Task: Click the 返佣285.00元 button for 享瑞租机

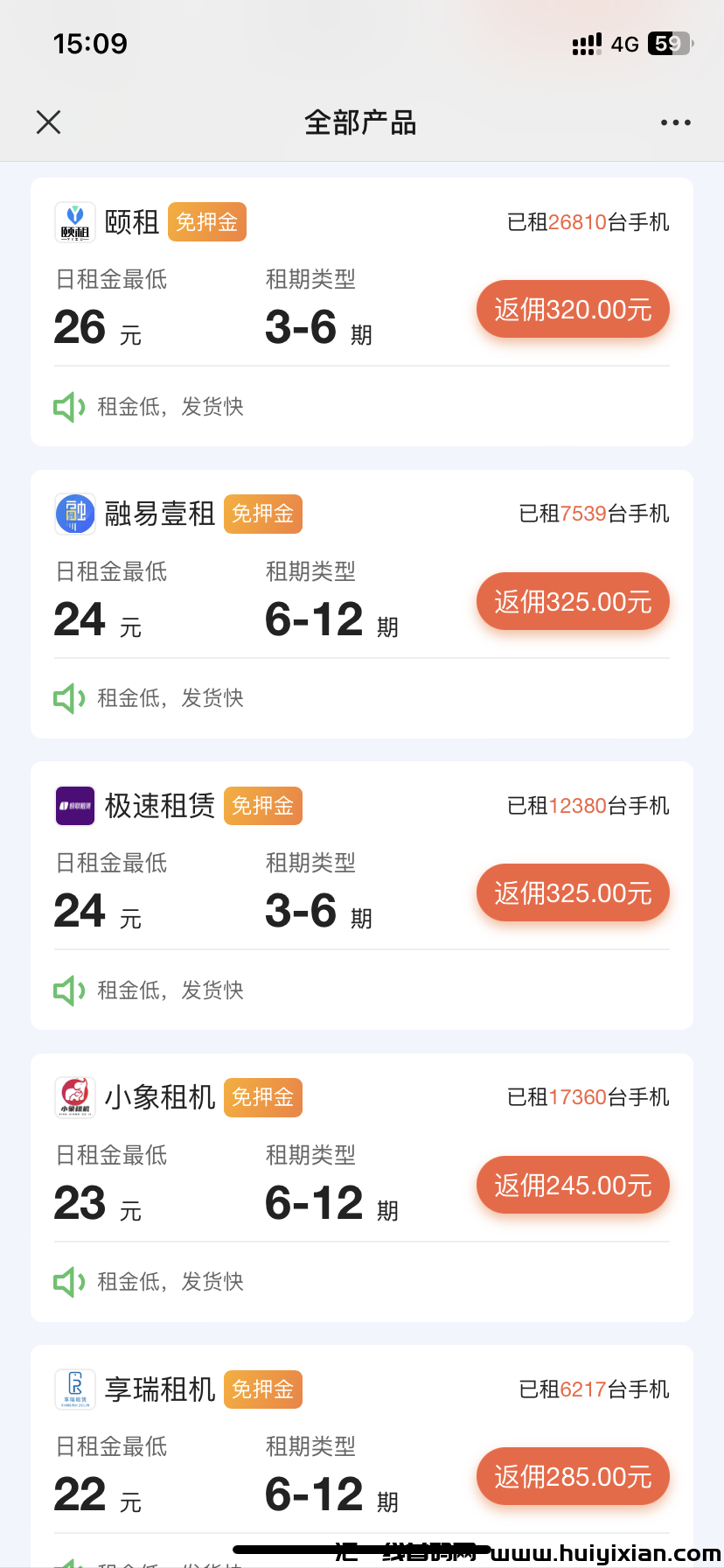Action: tap(573, 1476)
